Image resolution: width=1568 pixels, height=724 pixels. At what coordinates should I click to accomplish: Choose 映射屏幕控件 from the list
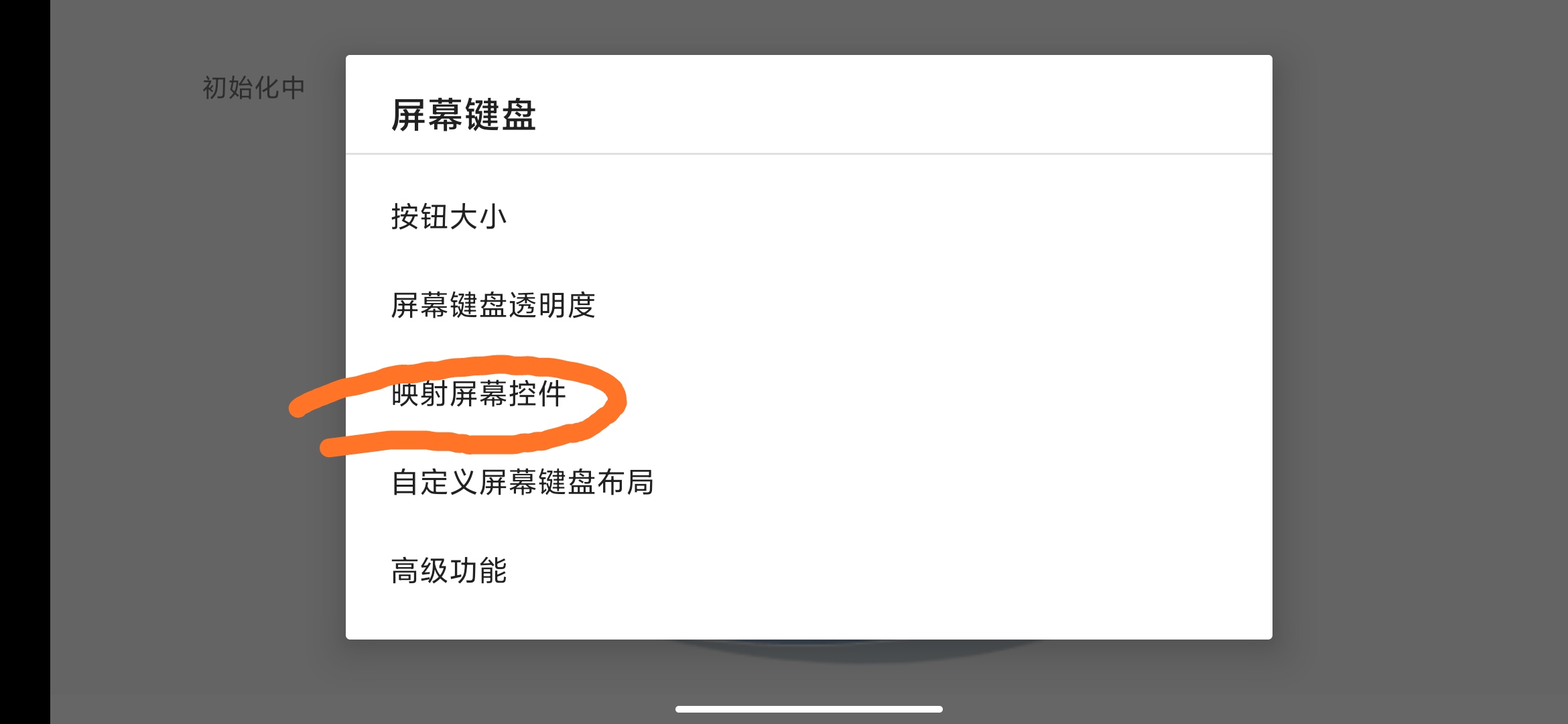478,394
